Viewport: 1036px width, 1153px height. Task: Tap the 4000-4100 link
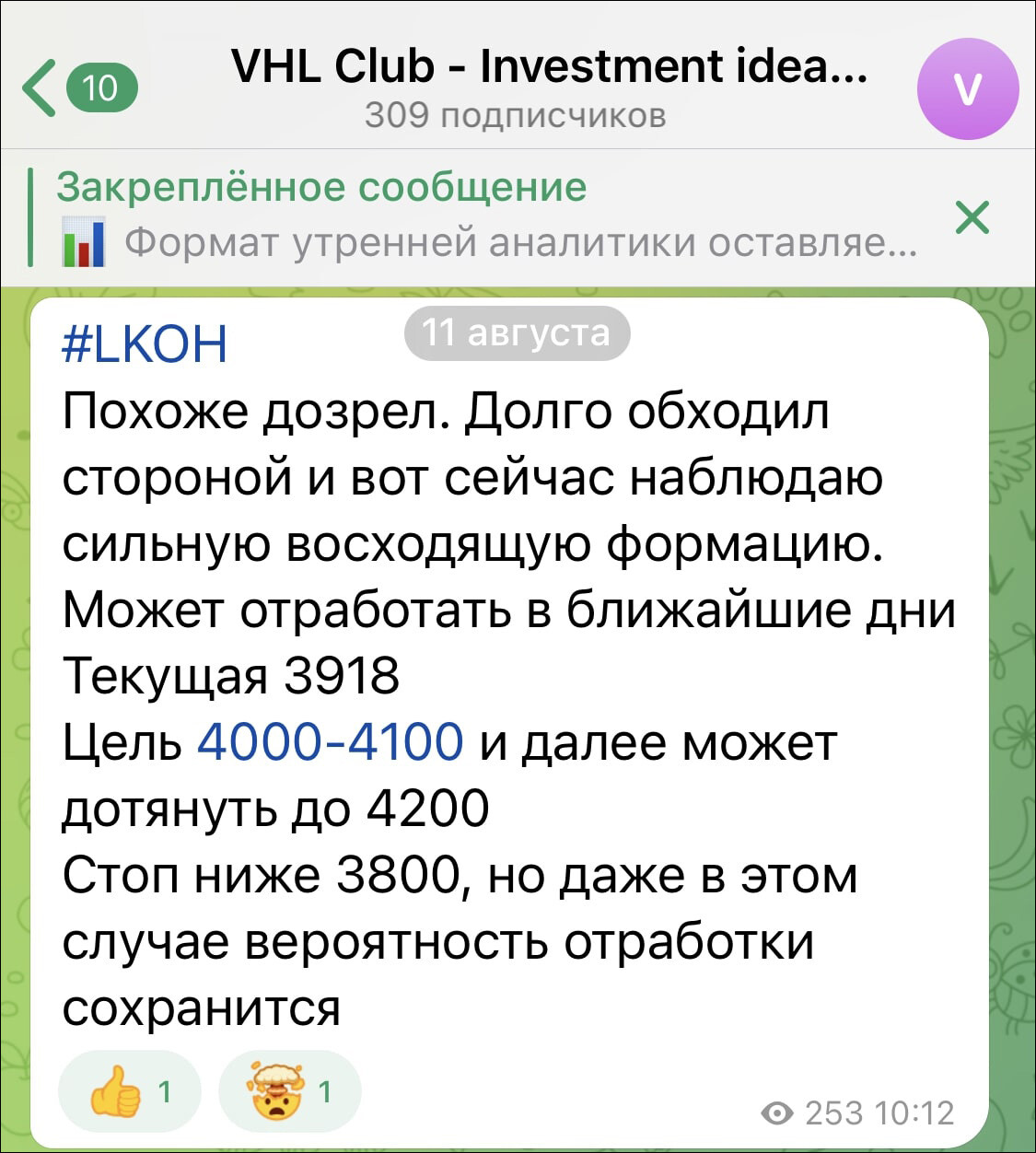(x=330, y=742)
